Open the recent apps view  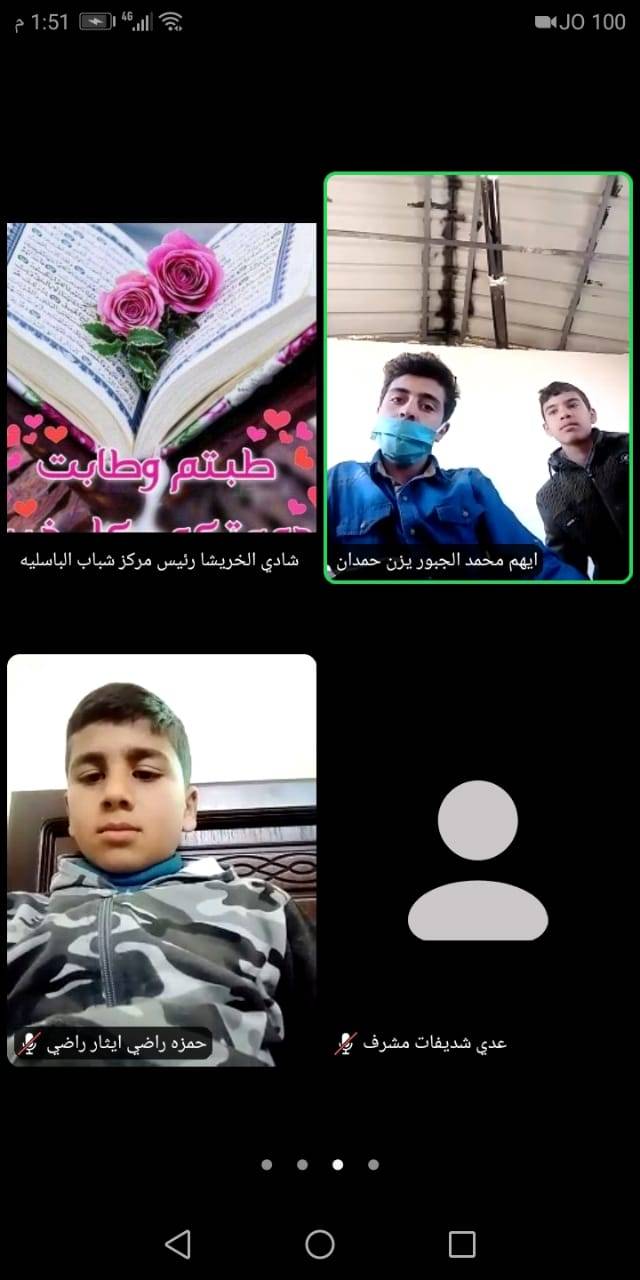coord(462,1244)
